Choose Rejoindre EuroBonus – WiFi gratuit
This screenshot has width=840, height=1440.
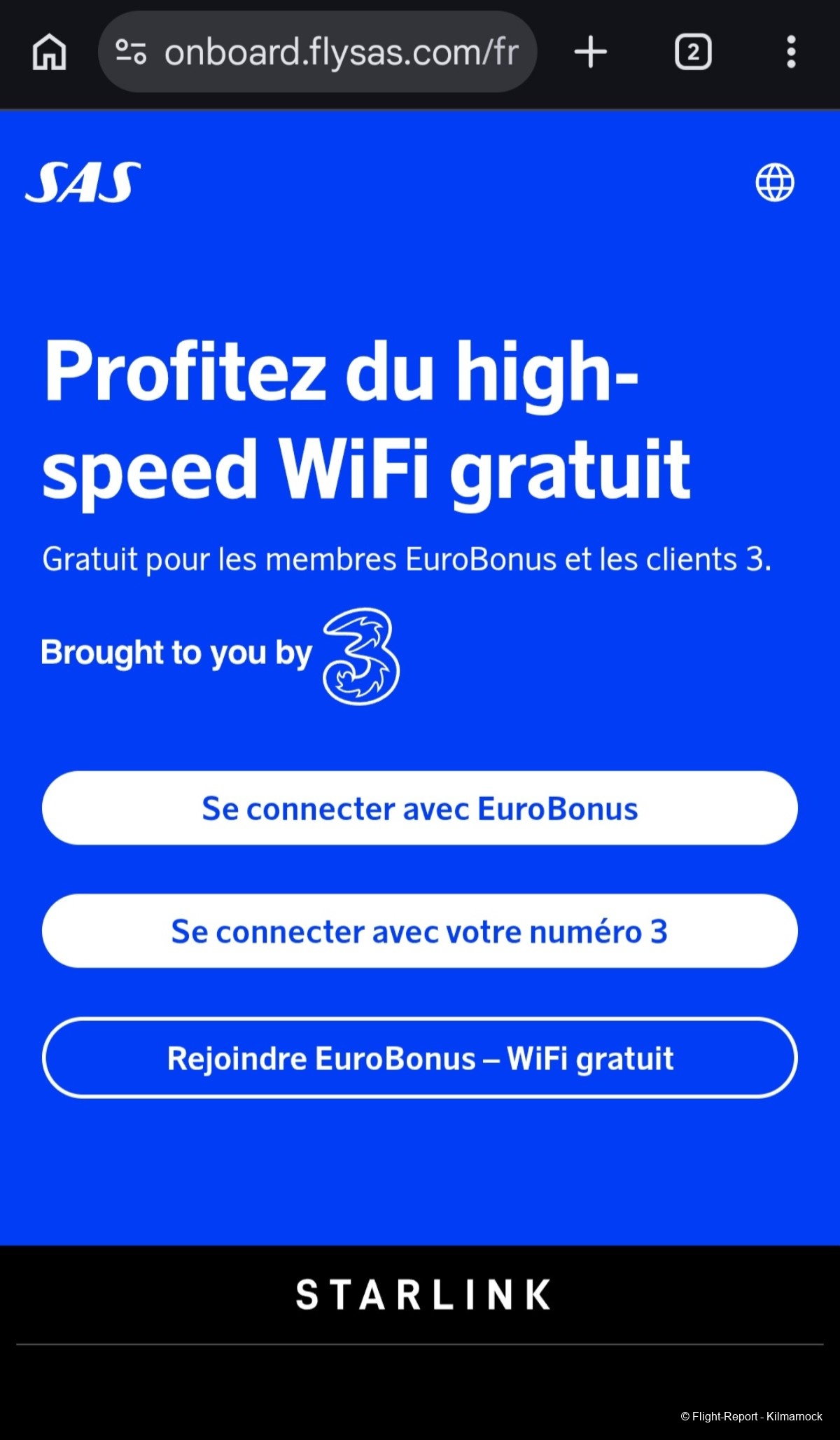tap(420, 1058)
